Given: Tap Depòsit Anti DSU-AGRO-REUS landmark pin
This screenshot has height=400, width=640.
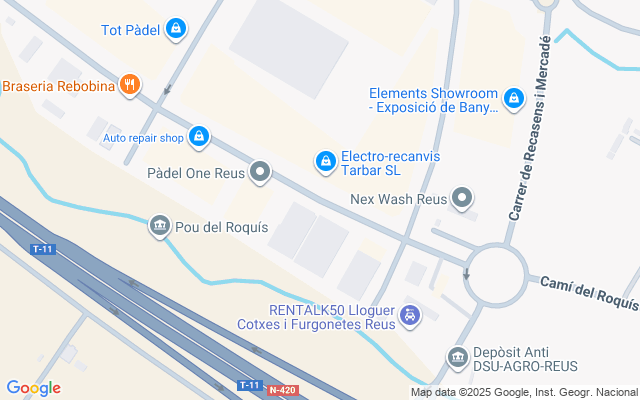Looking at the screenshot, I should tap(458, 356).
